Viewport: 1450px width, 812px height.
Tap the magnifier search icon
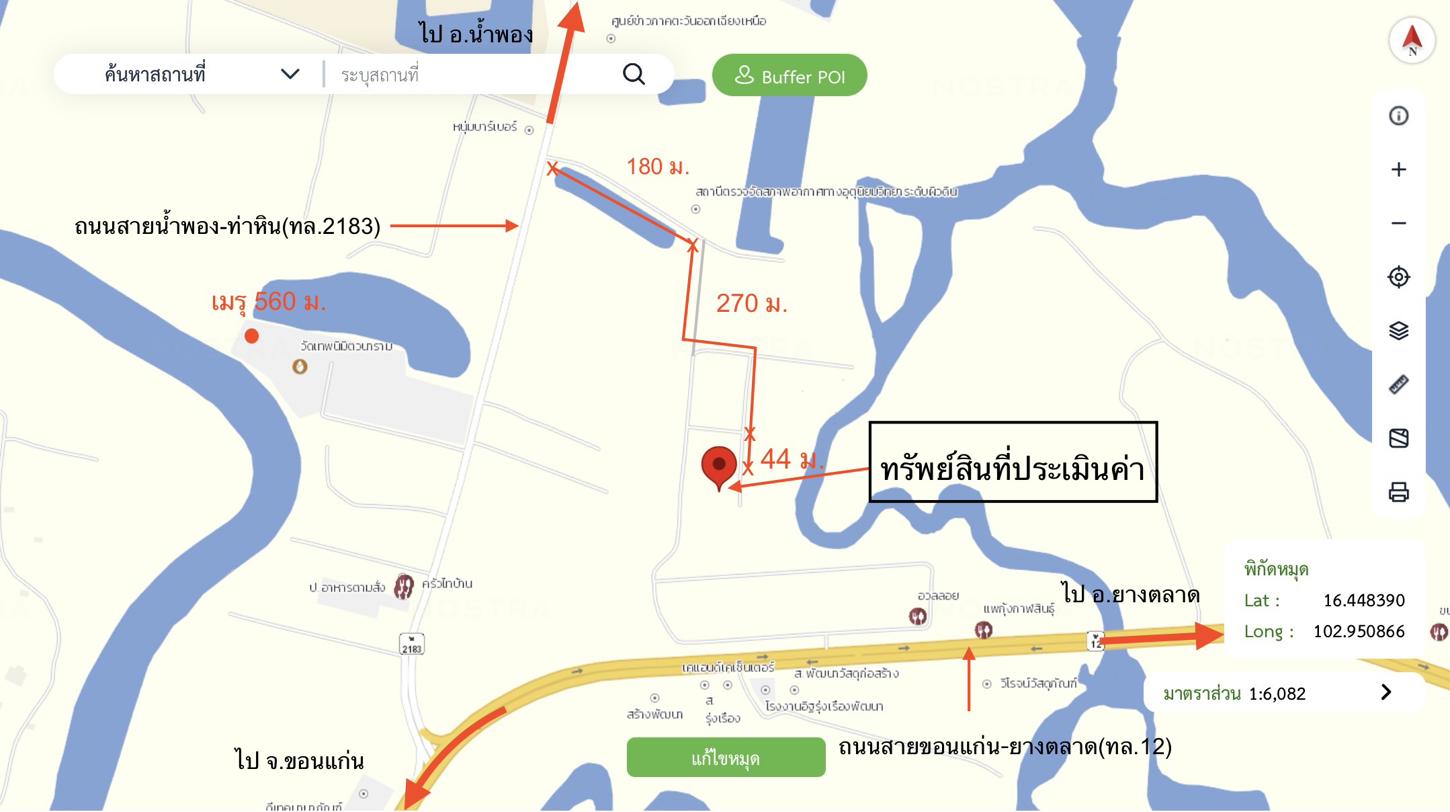[634, 74]
